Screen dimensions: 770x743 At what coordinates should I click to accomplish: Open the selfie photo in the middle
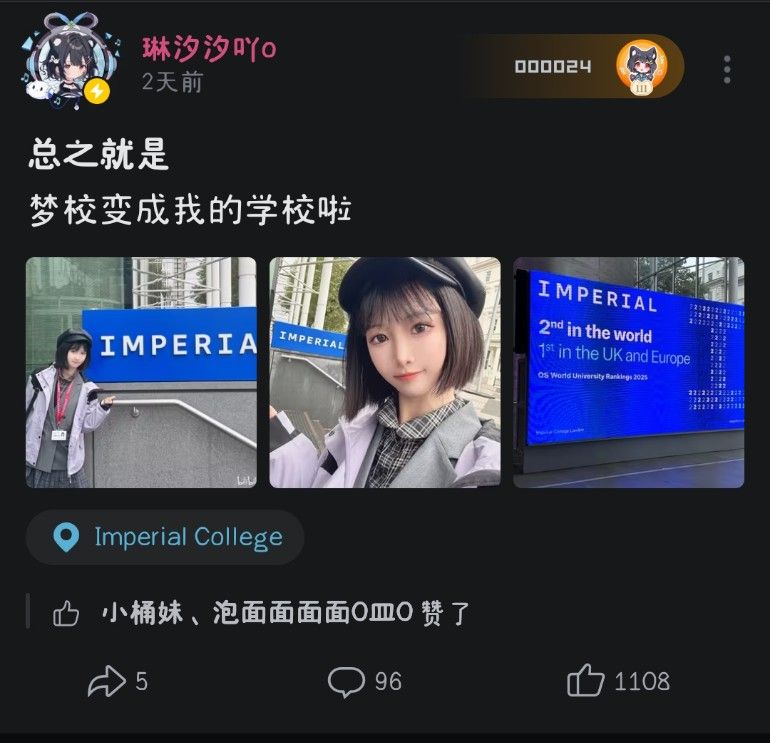(384, 372)
